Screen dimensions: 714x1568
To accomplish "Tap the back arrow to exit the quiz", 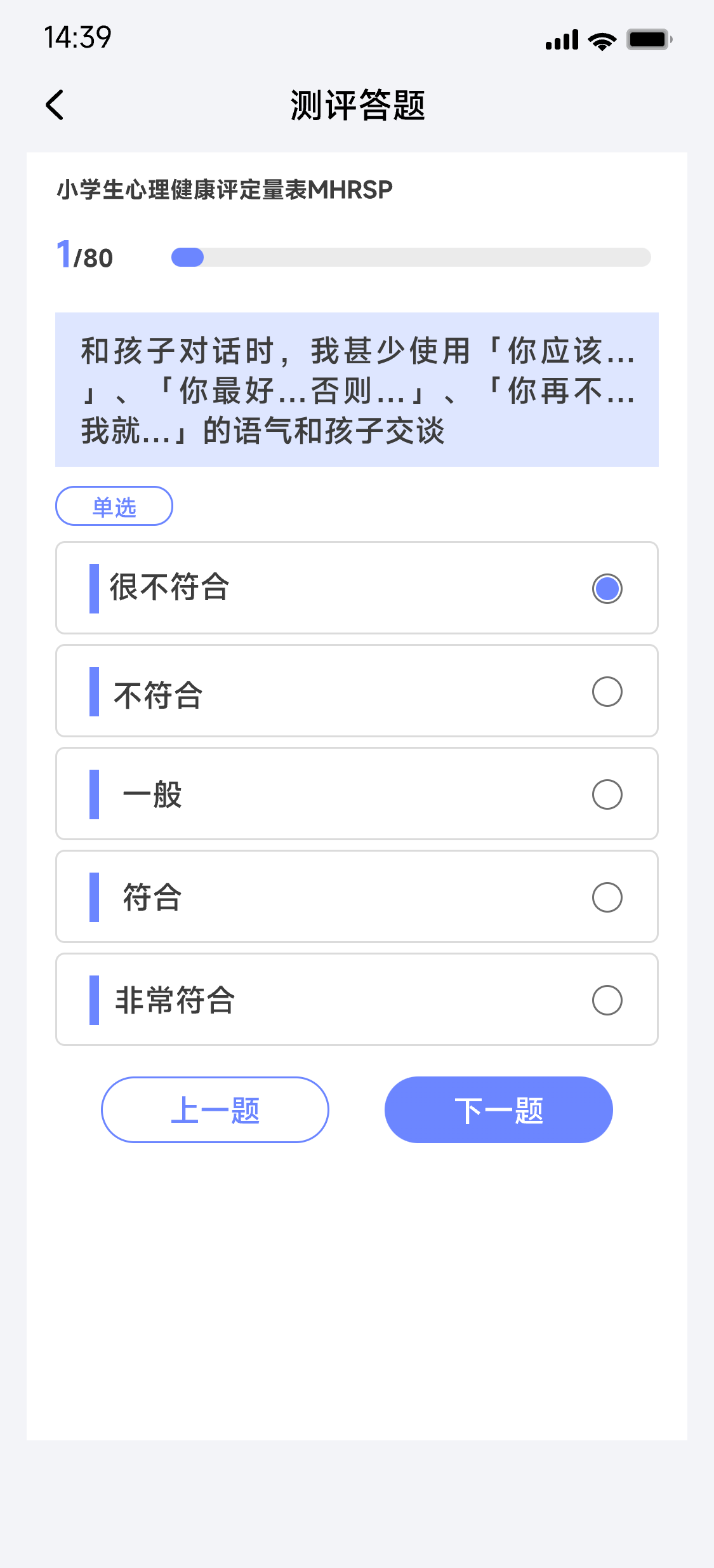I will coord(55,105).
